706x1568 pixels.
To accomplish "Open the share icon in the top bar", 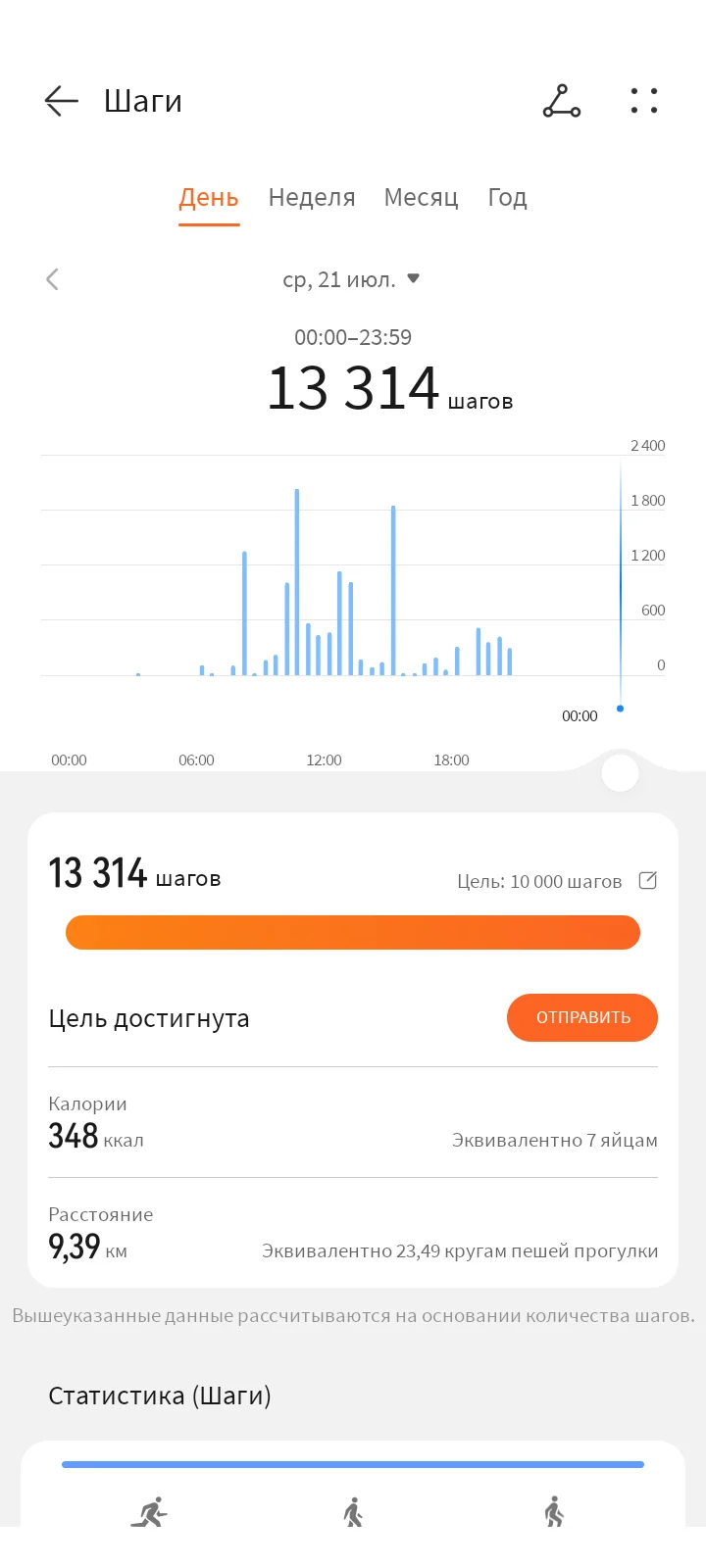I will point(560,101).
